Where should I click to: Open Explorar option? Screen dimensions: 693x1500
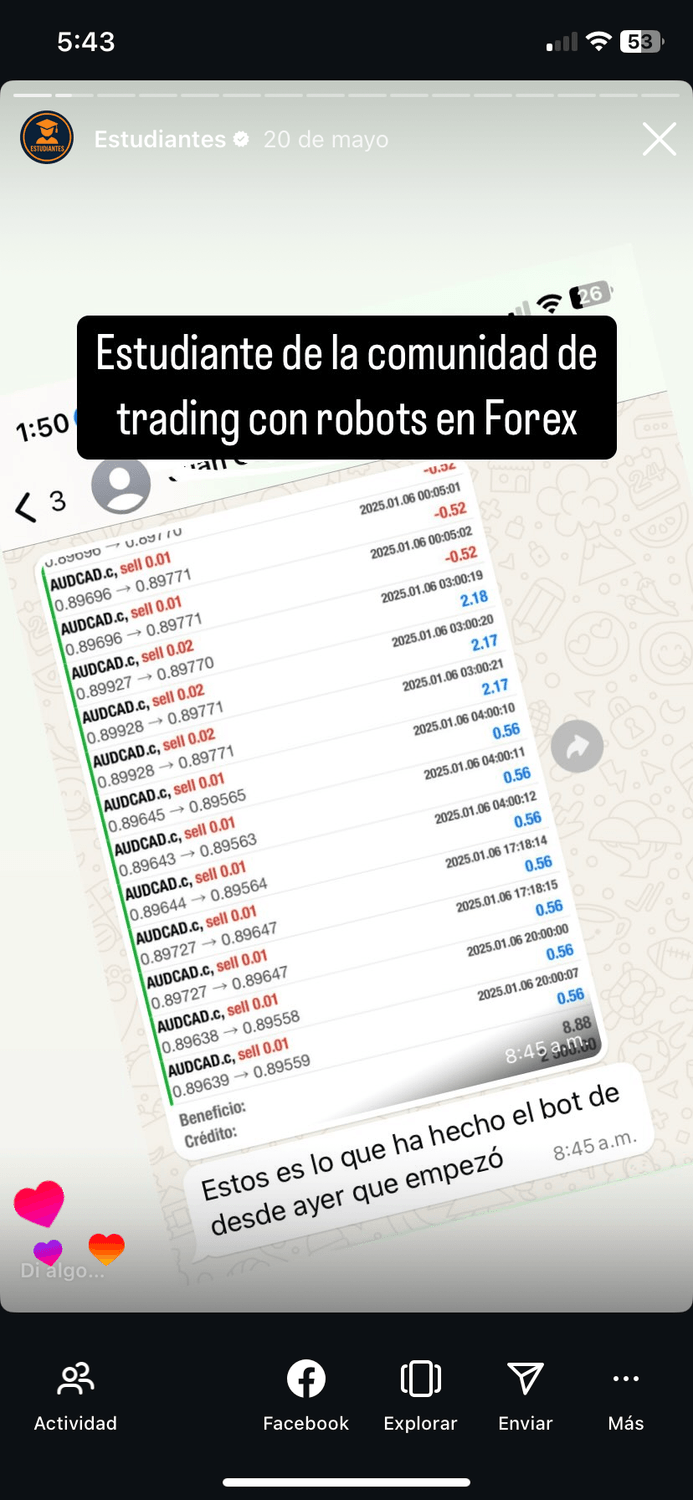pos(420,1395)
